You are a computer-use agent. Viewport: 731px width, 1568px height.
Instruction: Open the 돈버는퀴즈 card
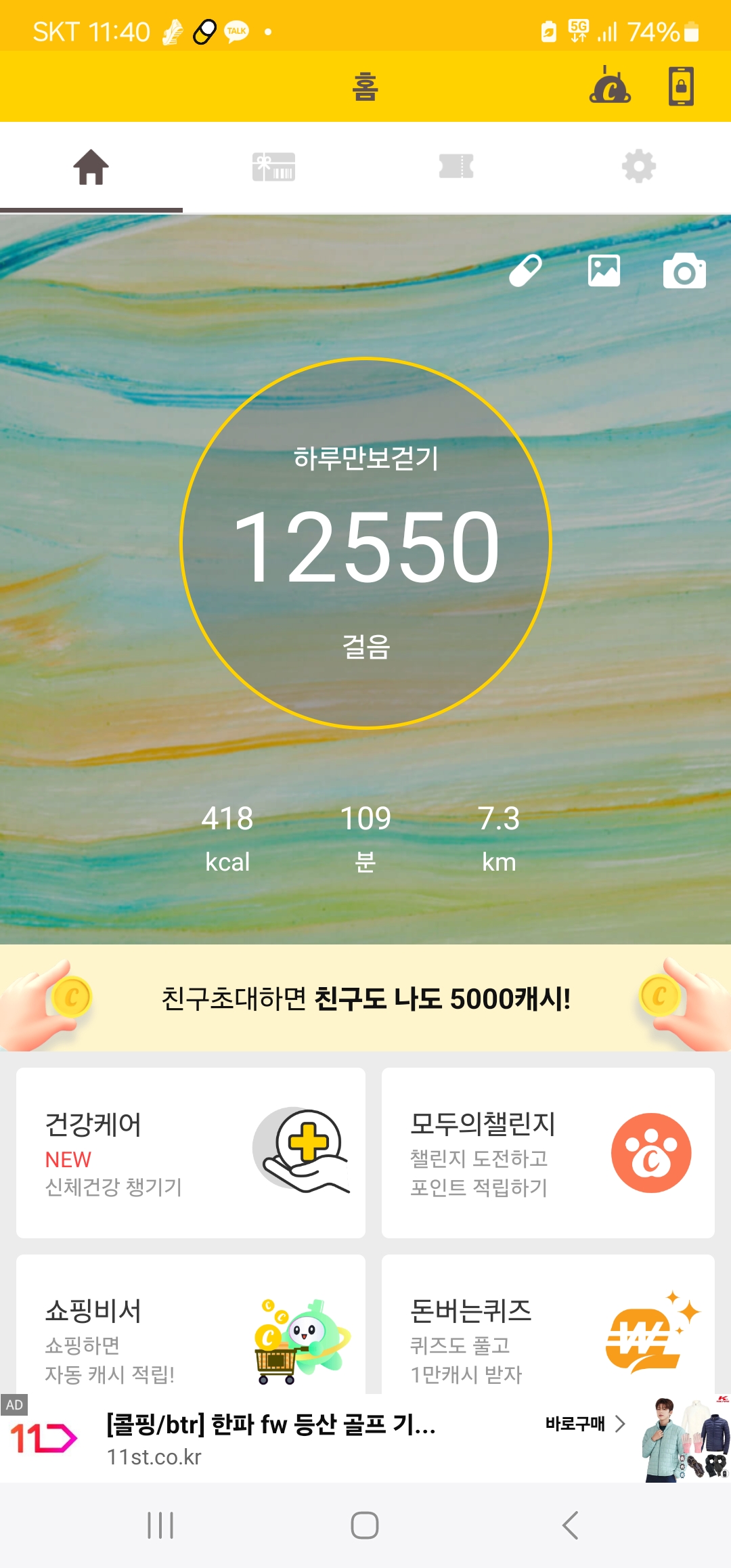[548, 1327]
